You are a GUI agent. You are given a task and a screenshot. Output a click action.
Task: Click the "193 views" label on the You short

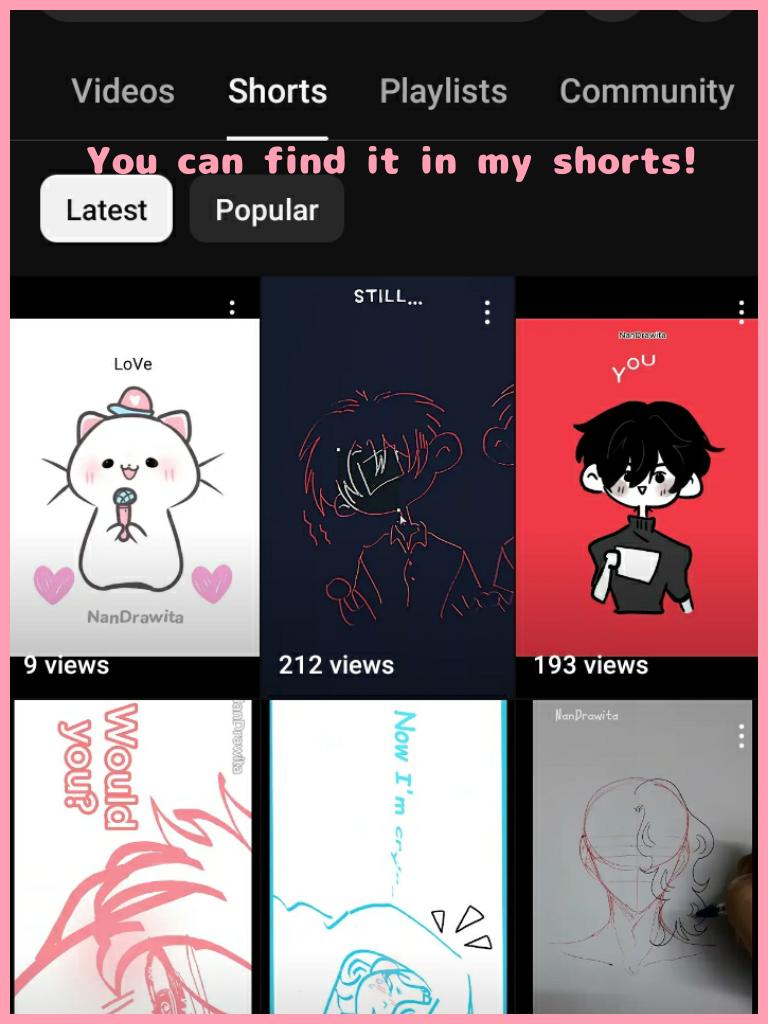590,664
